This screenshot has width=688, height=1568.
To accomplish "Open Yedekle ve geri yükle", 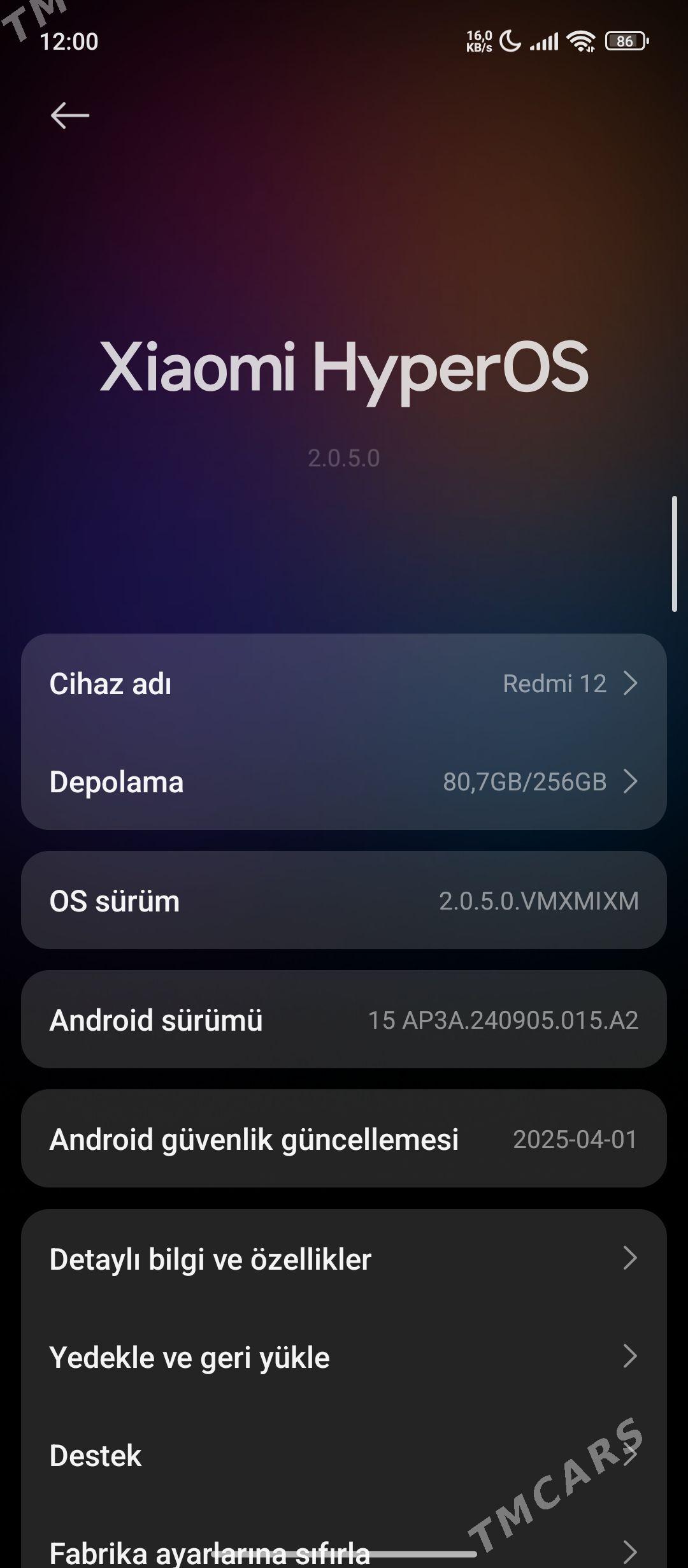I will (344, 1357).
